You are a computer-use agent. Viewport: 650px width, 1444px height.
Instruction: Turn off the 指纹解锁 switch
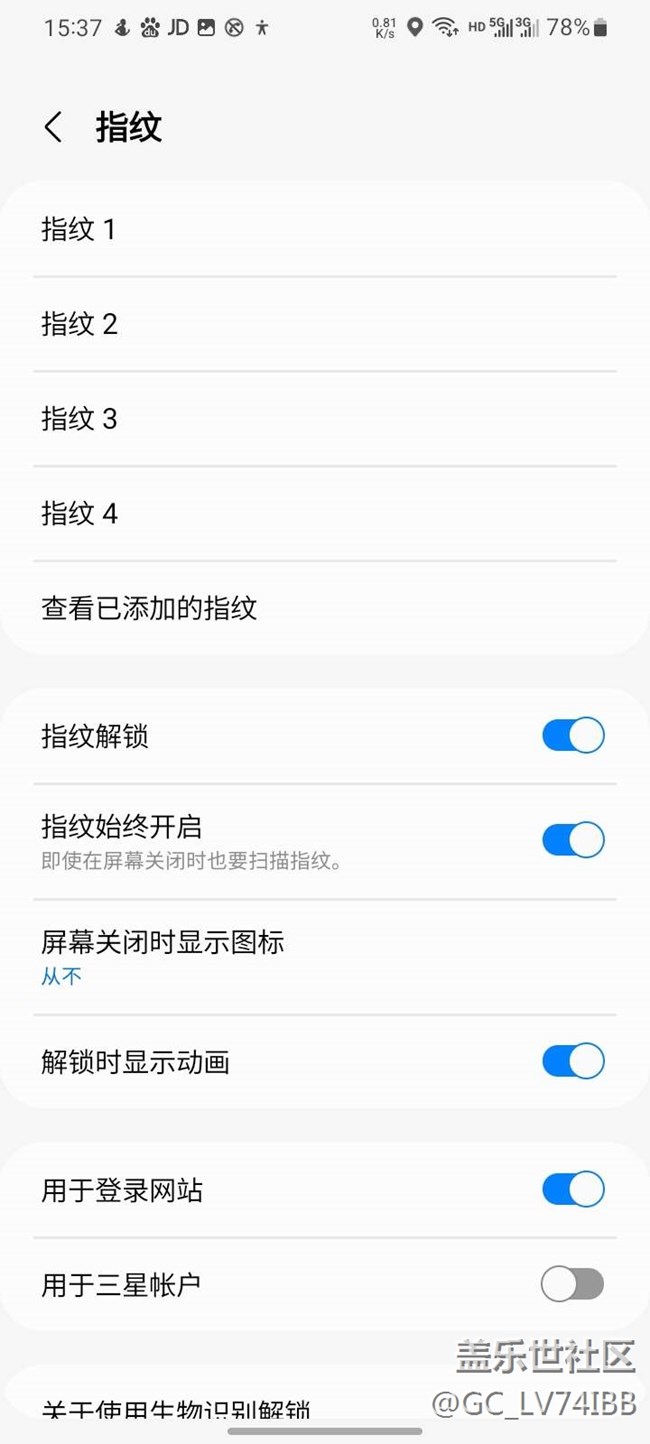[x=573, y=736]
